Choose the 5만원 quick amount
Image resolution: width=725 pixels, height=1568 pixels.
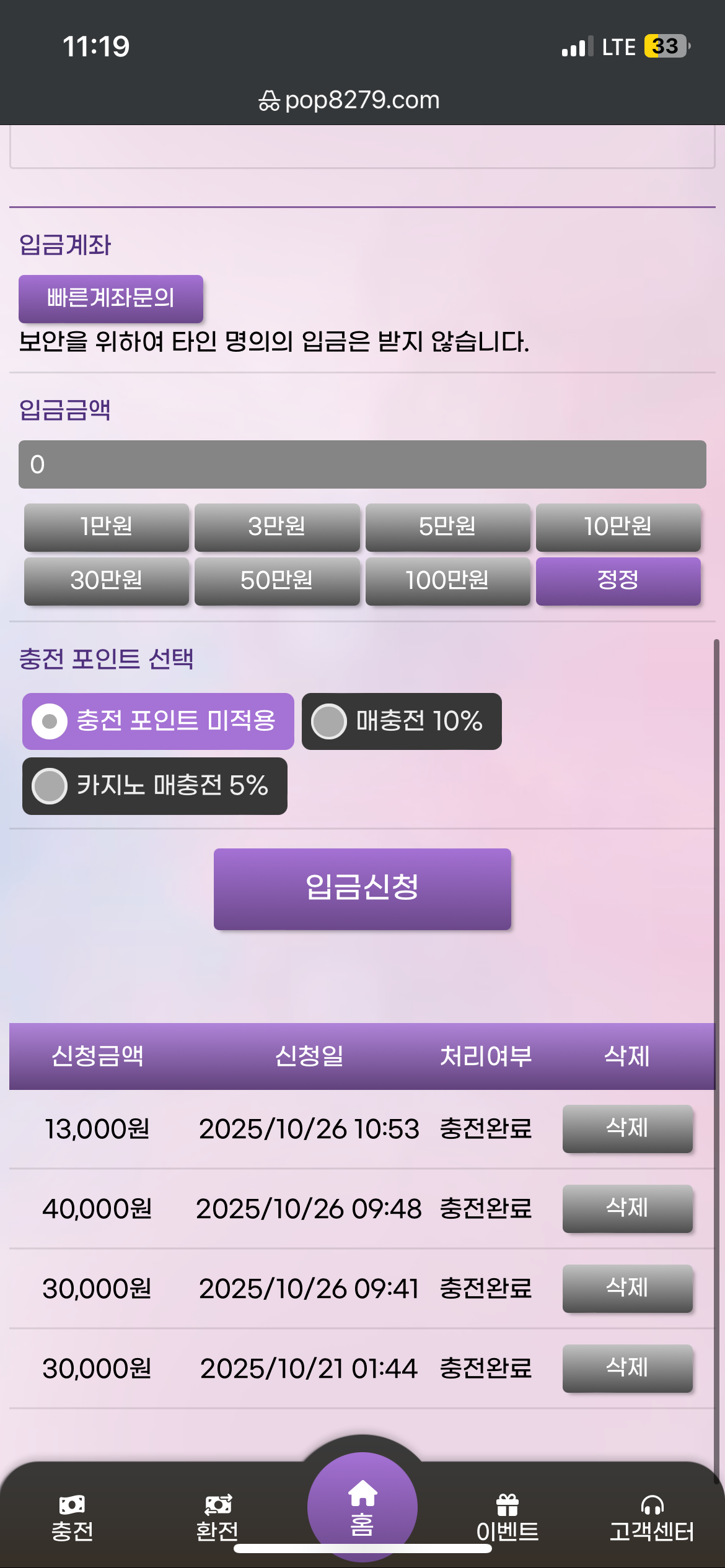pos(447,527)
